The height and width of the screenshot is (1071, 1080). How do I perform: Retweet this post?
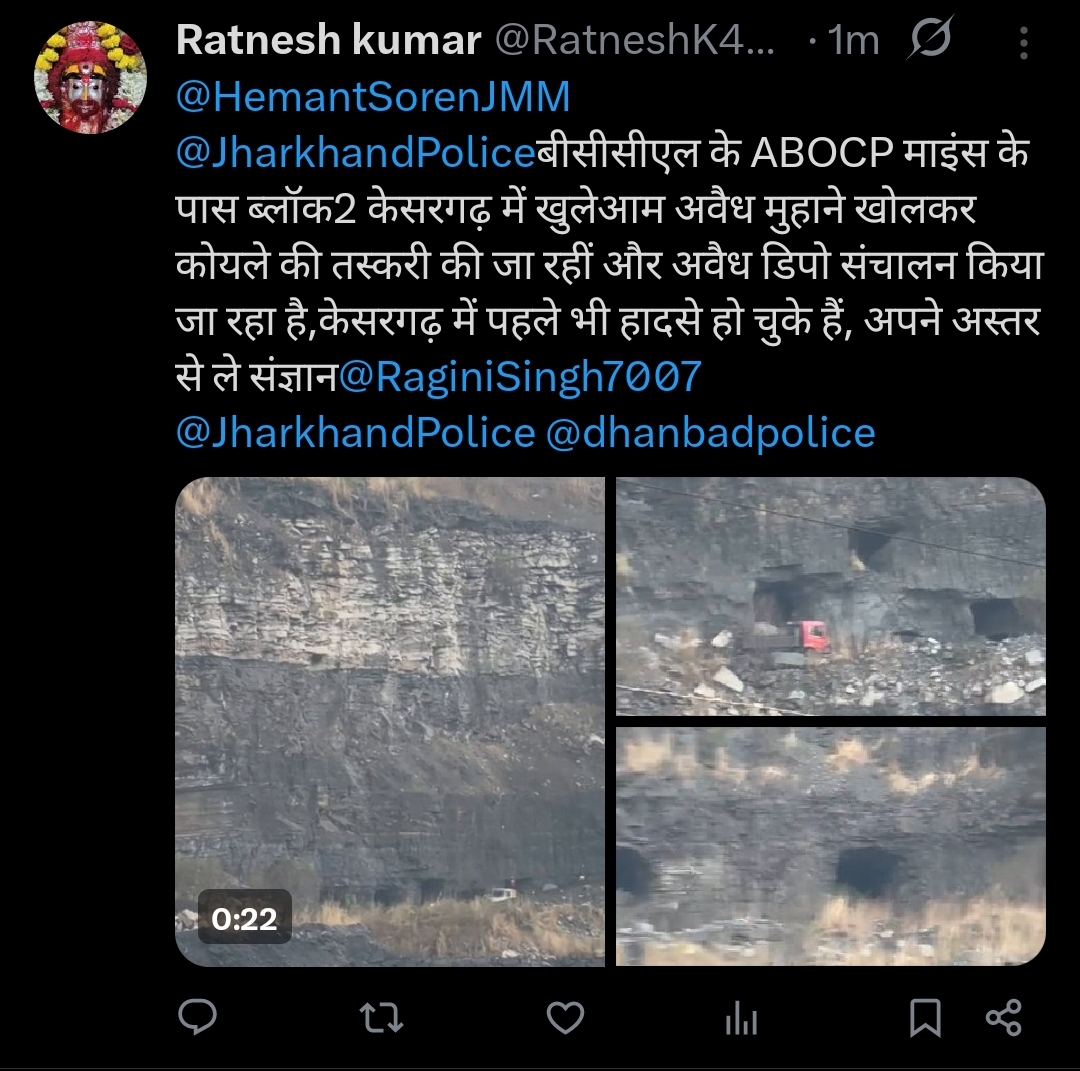[x=381, y=1018]
